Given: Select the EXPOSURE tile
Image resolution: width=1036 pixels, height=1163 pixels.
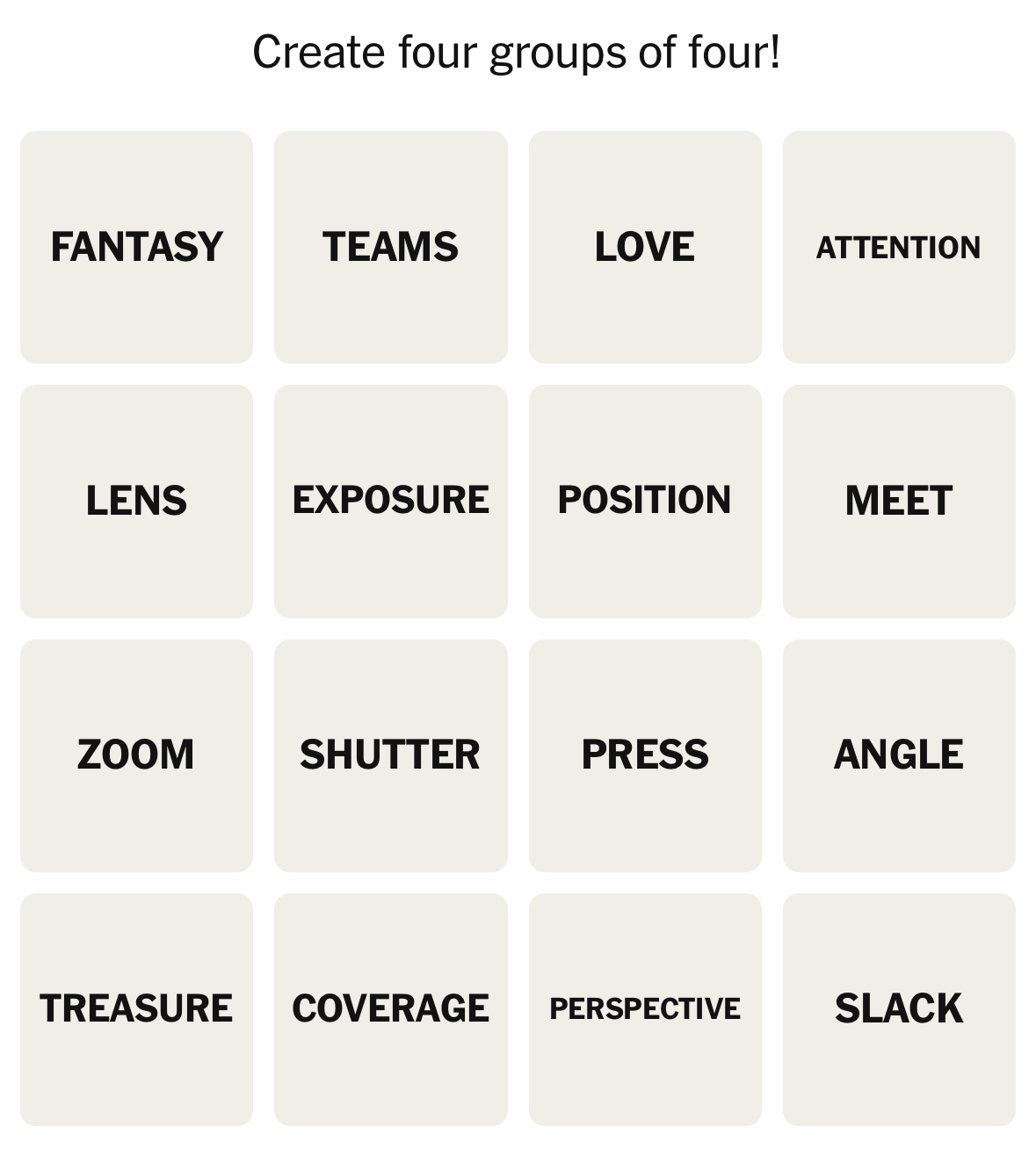Looking at the screenshot, I should tap(390, 501).
